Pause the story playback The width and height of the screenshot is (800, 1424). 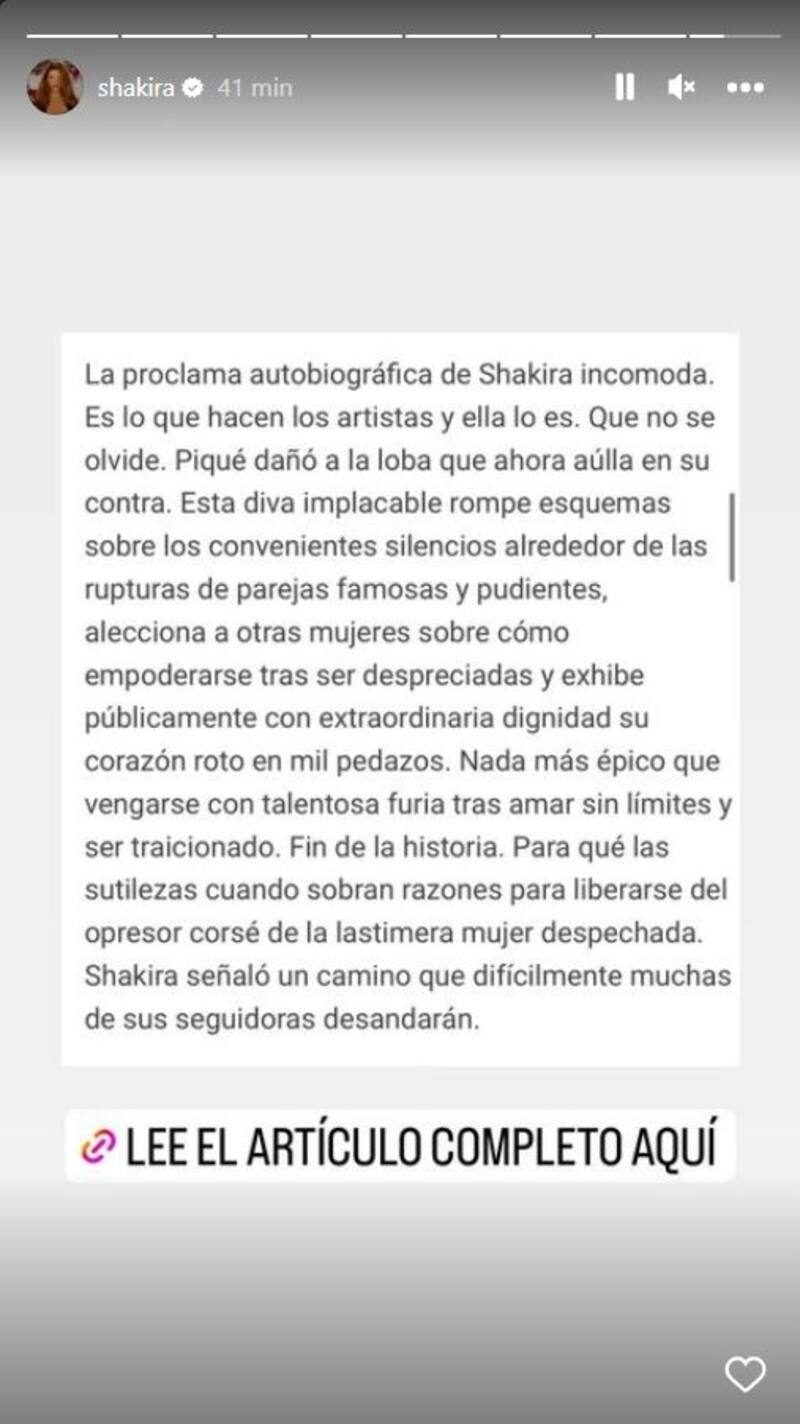click(624, 88)
